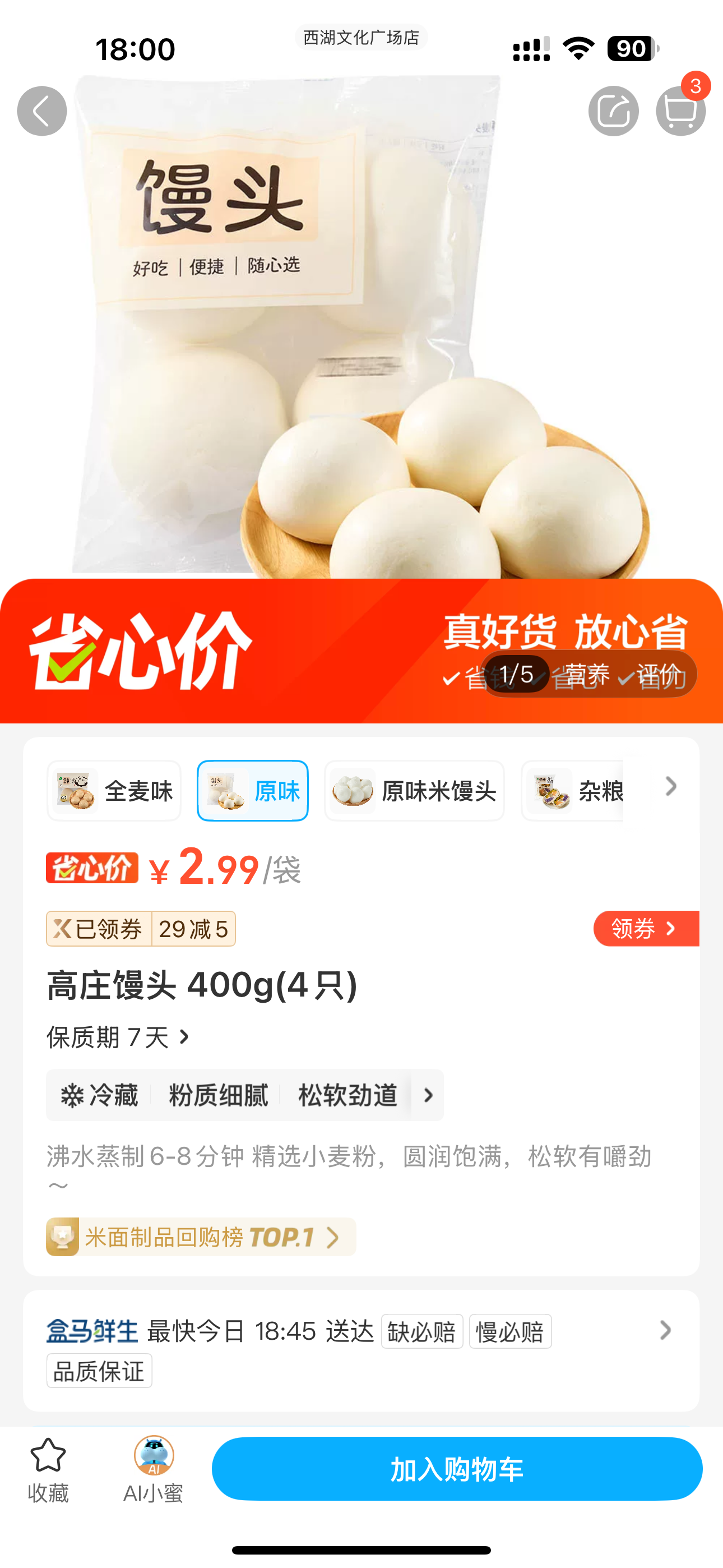Viewport: 723px width, 1568px height.
Task: Add this item to favorites 收藏
Action: coord(48,1469)
